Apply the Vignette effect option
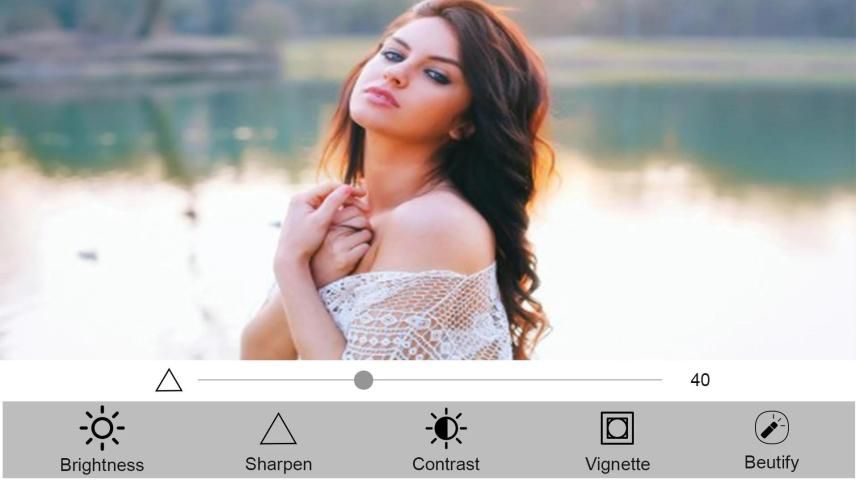Image resolution: width=856 pixels, height=480 pixels. (x=617, y=440)
